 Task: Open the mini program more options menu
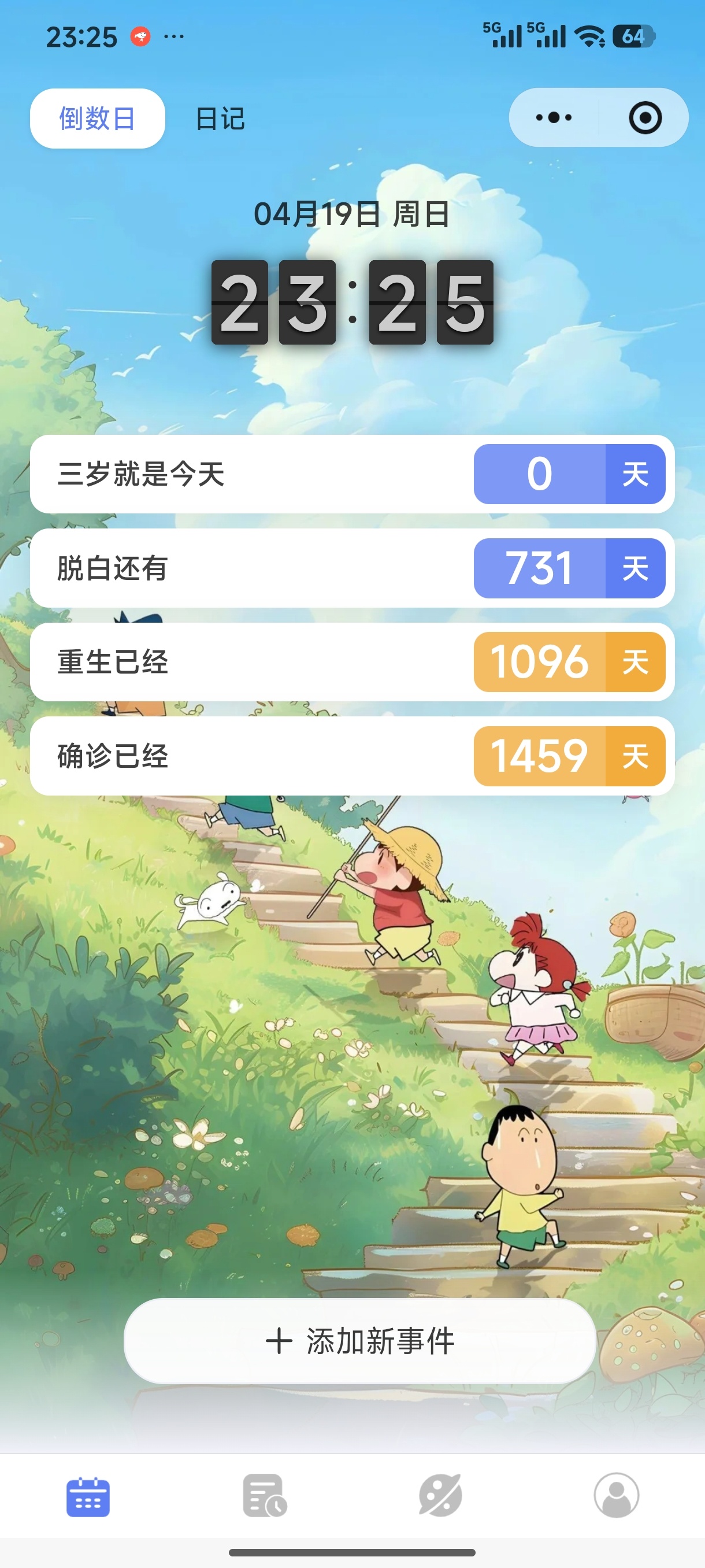click(x=554, y=117)
